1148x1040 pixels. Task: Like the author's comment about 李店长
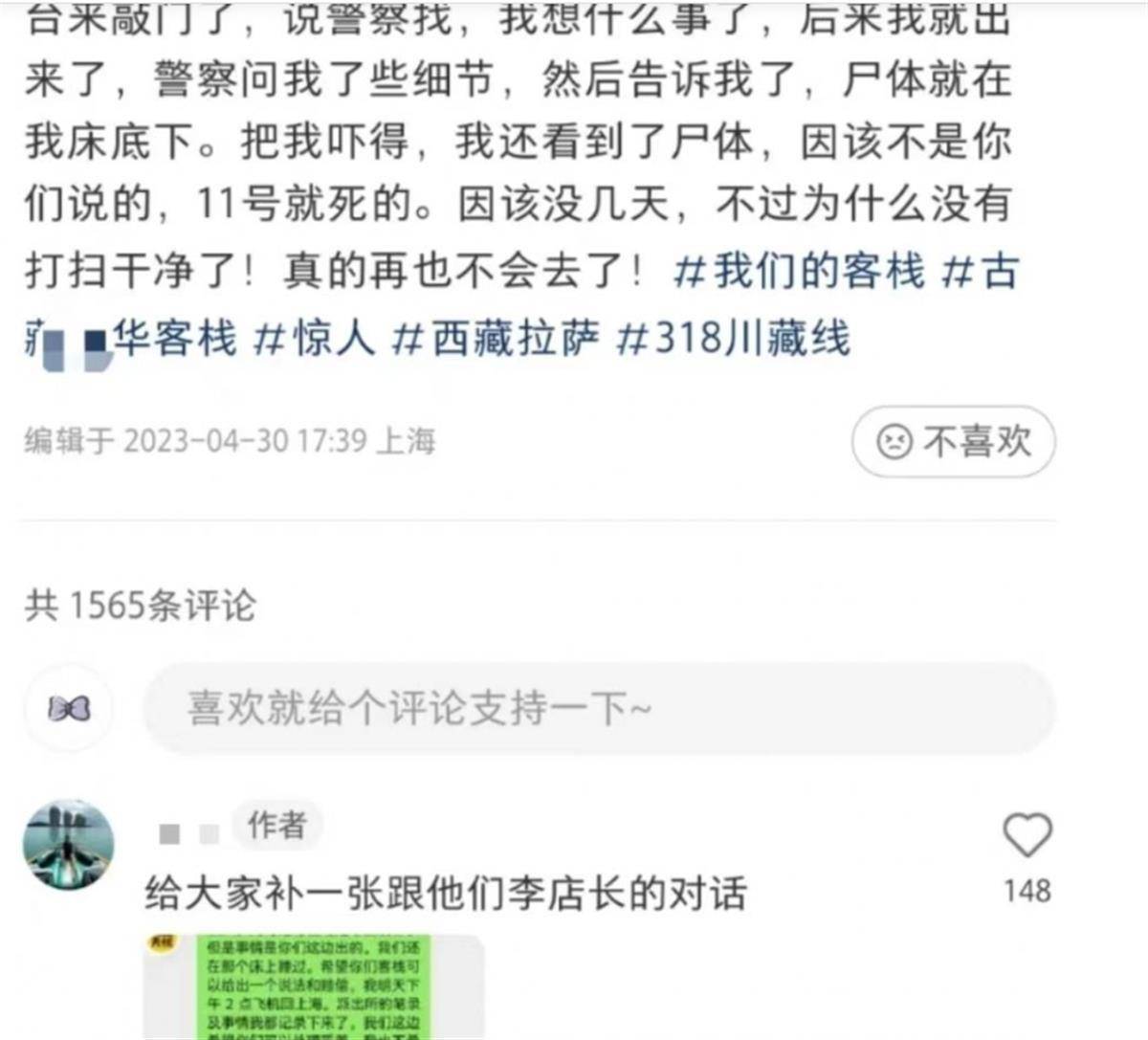1027,836
